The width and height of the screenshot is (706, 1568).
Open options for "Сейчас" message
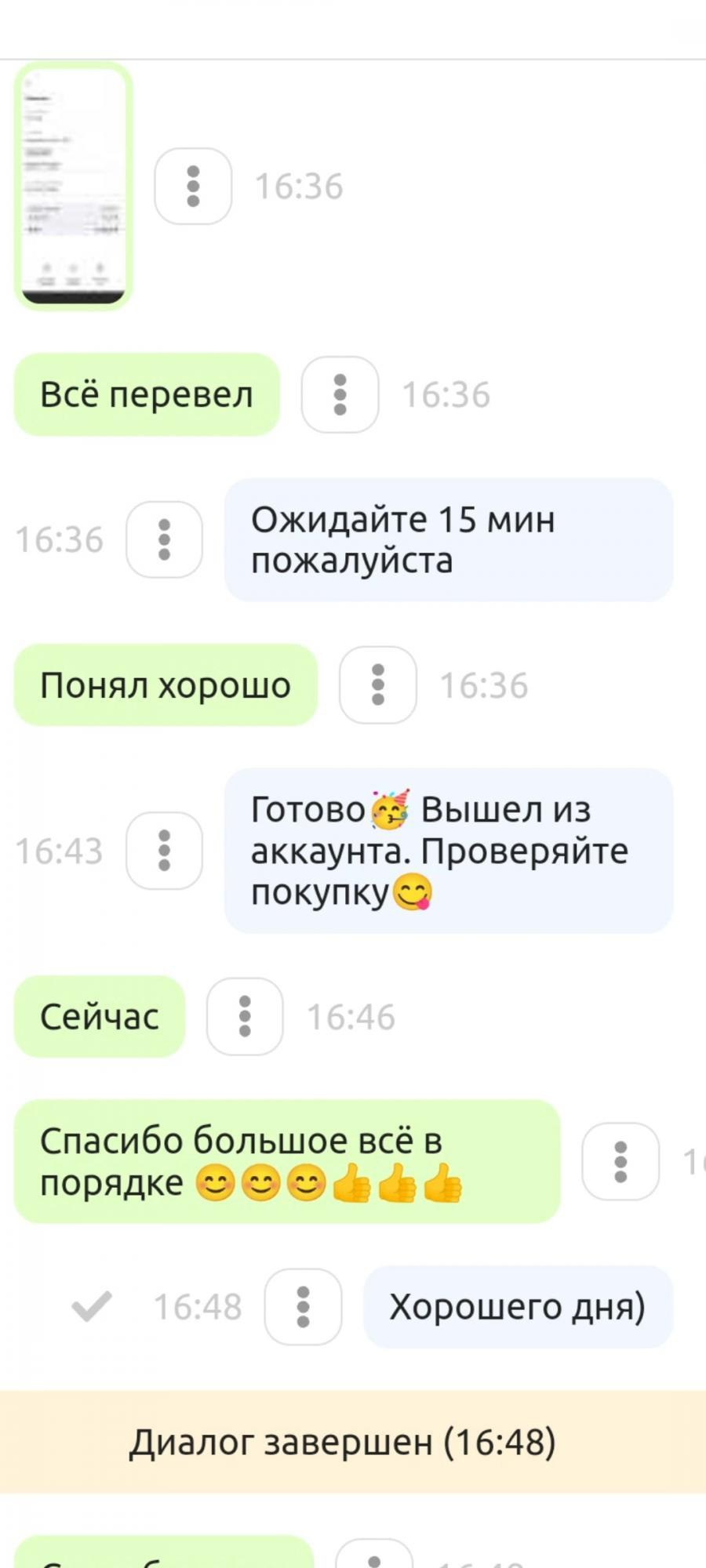tap(245, 1016)
